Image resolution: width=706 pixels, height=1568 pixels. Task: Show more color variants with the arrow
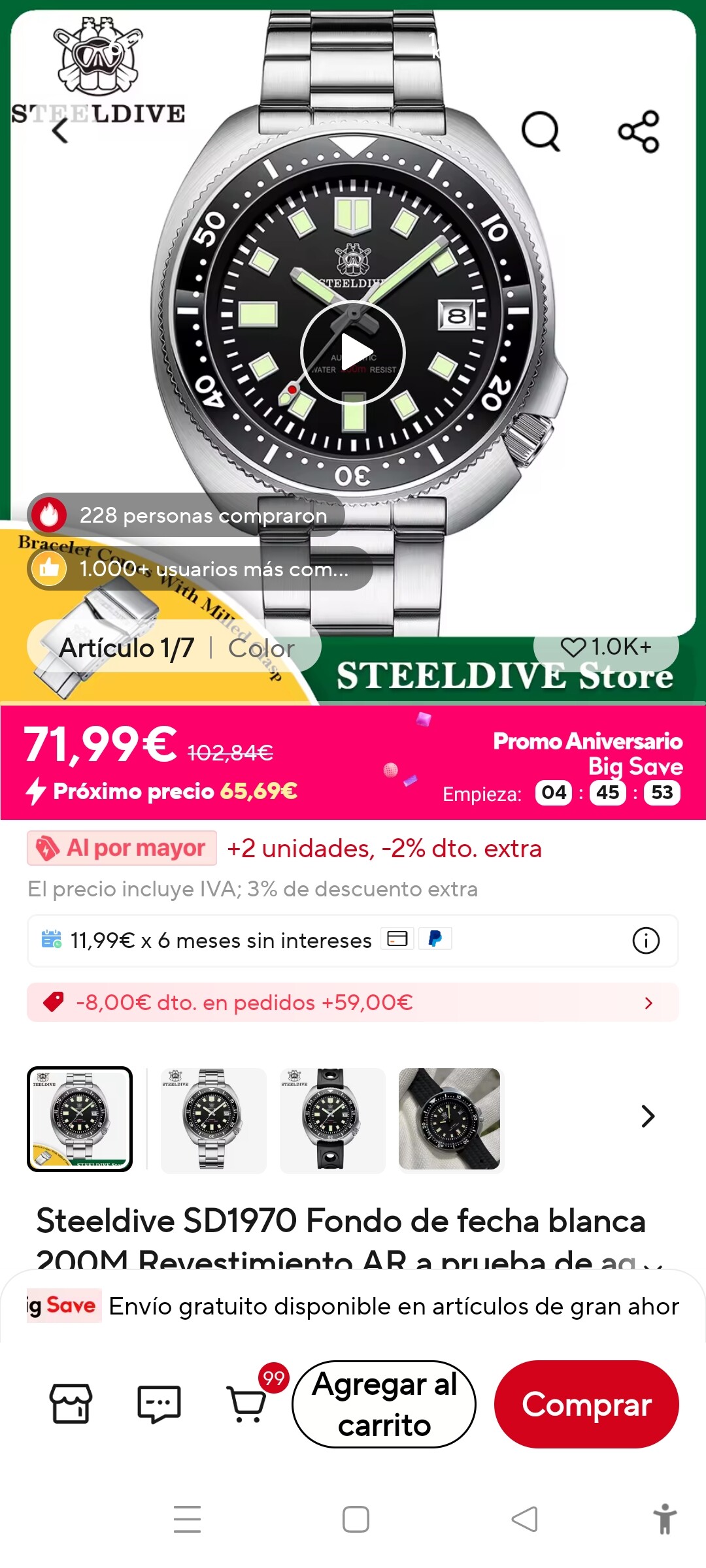(647, 1117)
